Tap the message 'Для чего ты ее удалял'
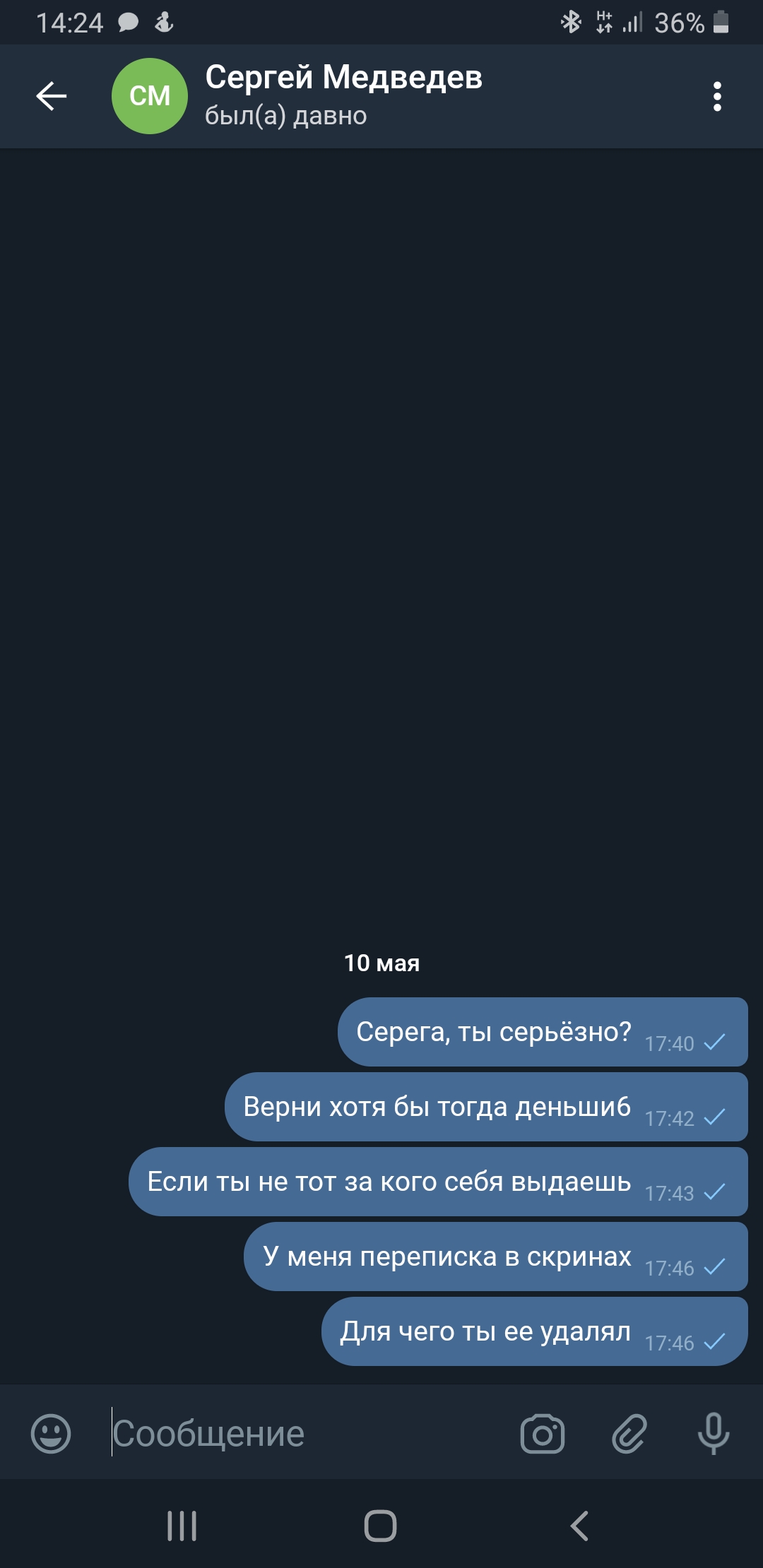The height and width of the screenshot is (1568, 763). (535, 1331)
